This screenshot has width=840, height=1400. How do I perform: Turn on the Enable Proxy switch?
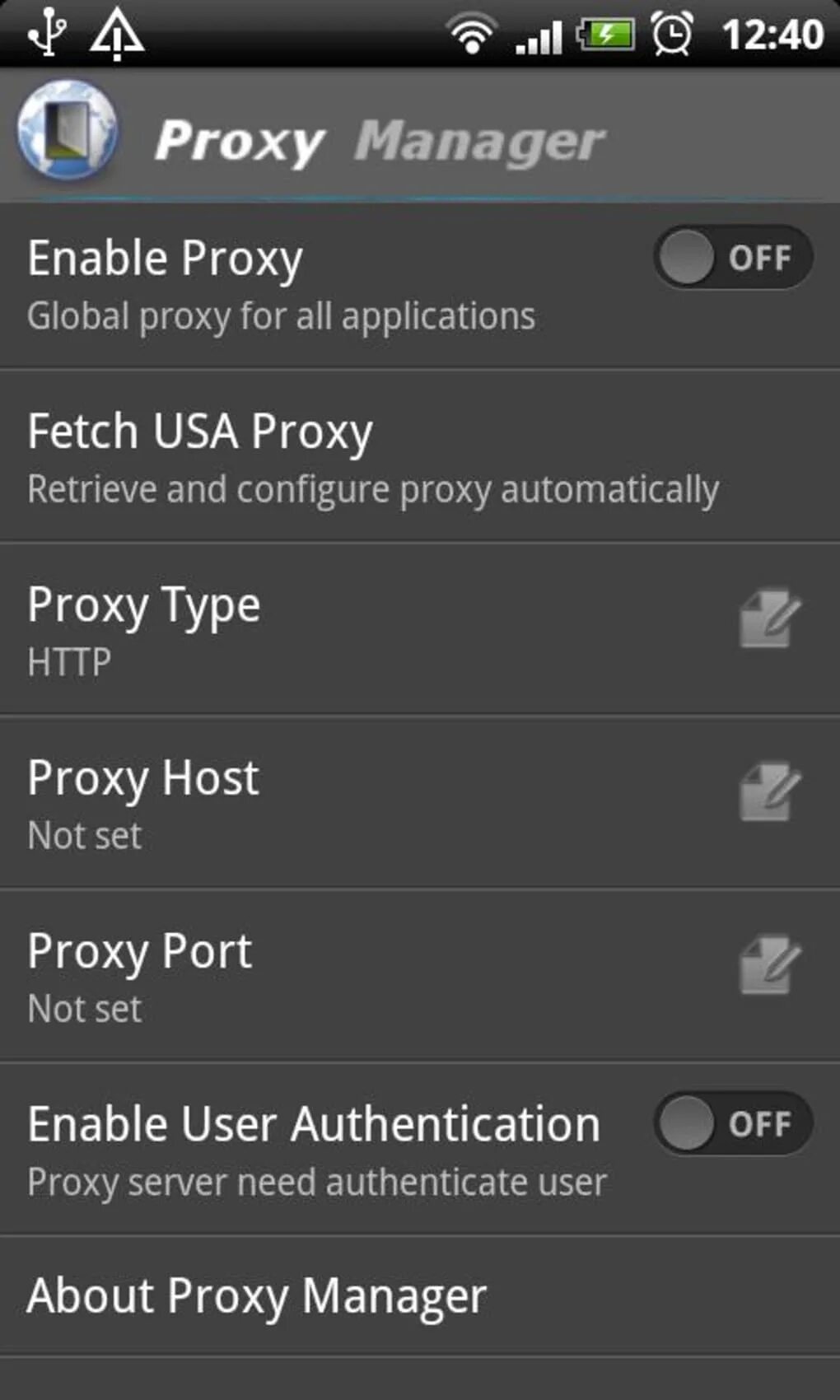pyautogui.click(x=733, y=258)
